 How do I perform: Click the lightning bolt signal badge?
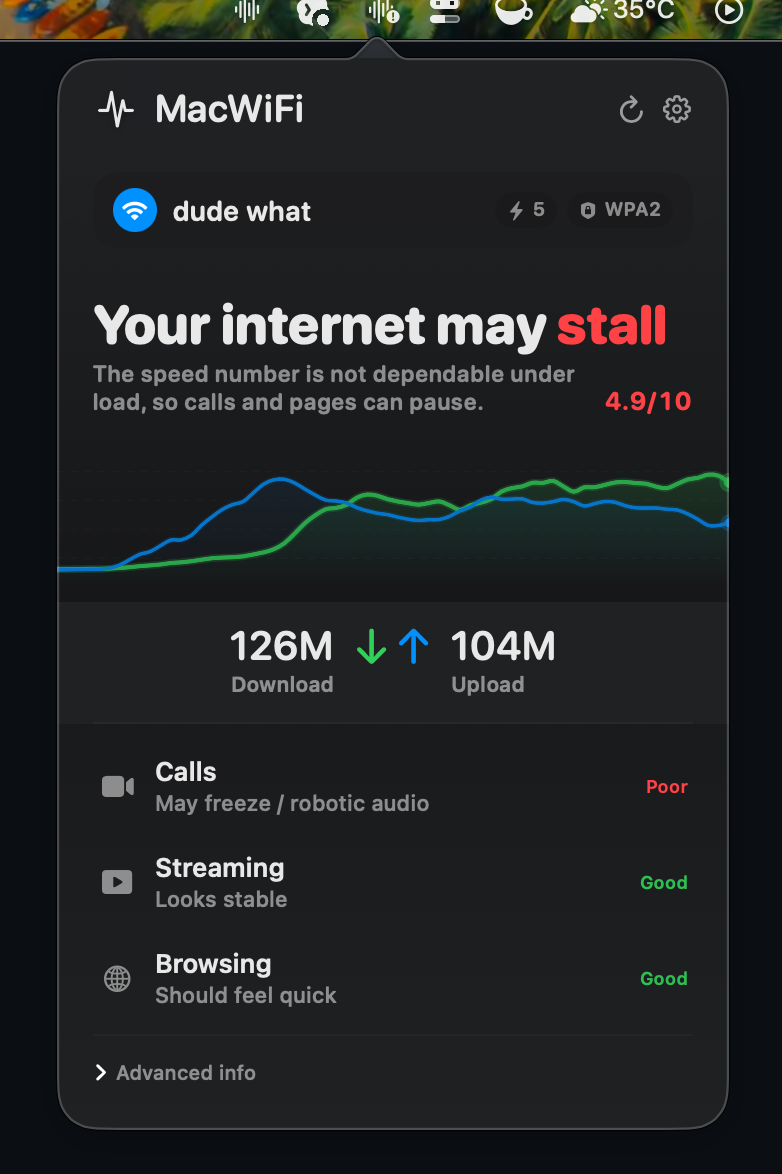coord(525,211)
